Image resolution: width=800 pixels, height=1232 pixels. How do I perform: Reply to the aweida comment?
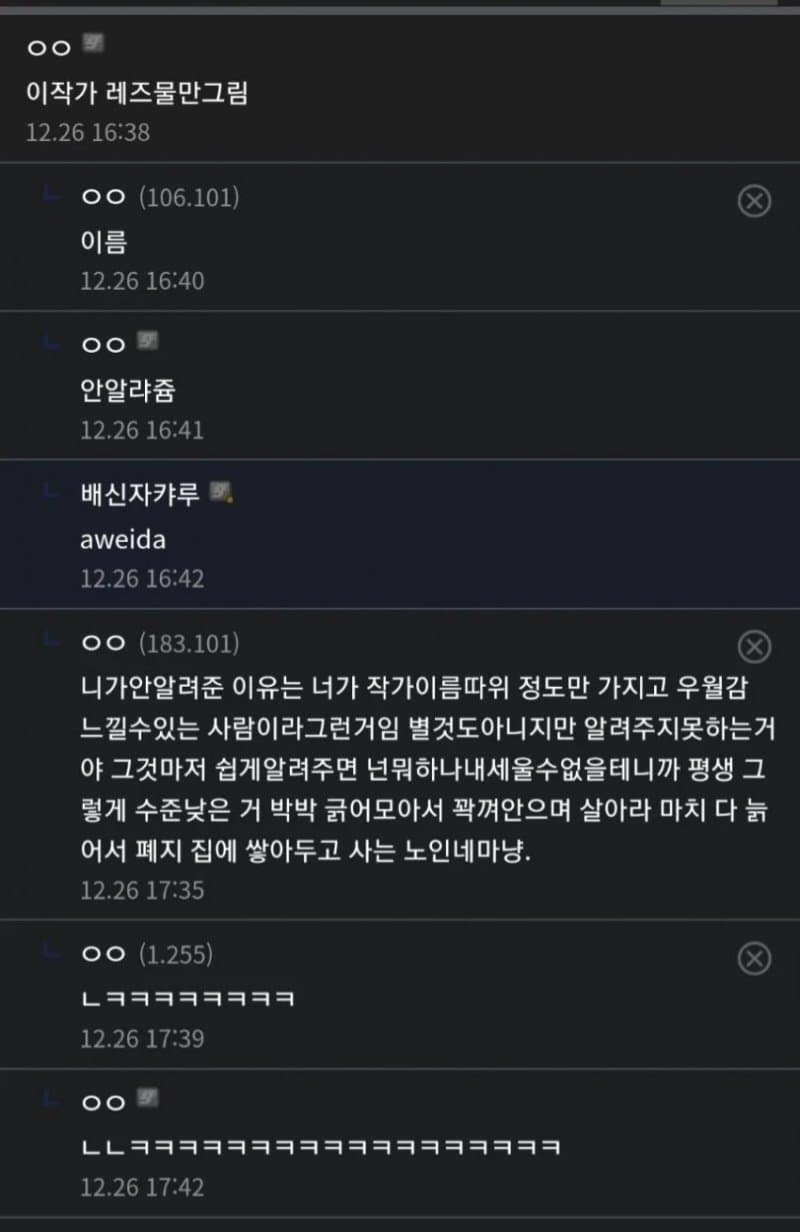point(123,540)
